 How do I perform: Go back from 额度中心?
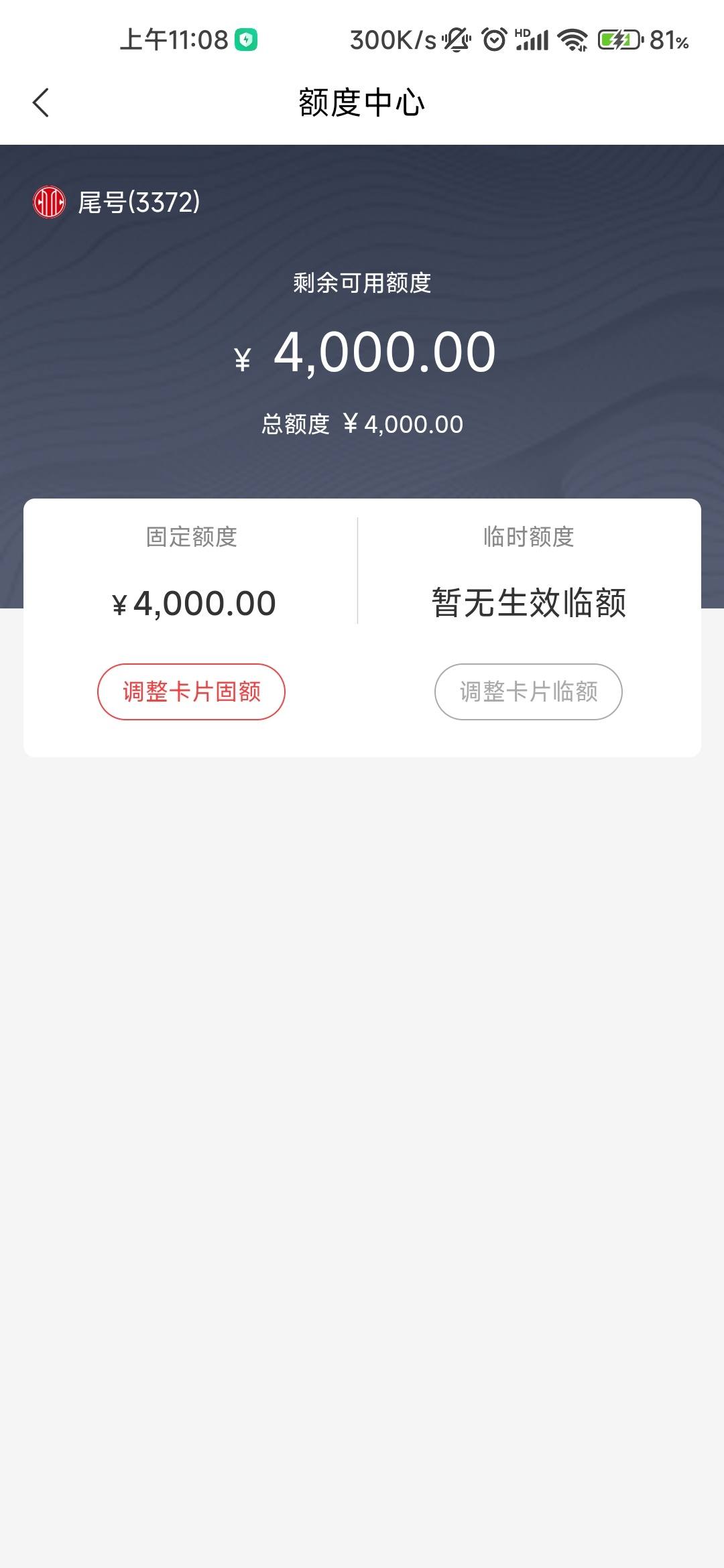point(41,103)
